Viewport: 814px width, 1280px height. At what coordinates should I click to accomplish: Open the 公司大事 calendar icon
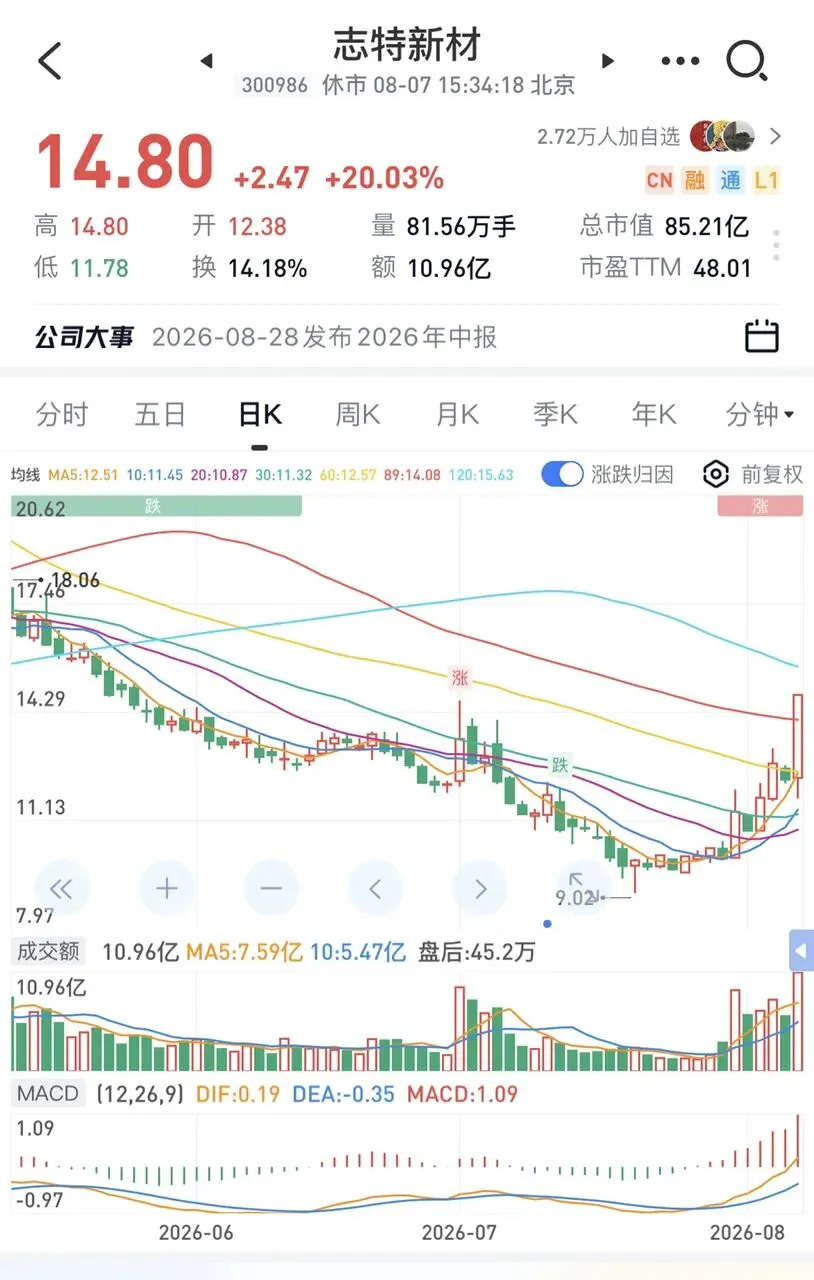click(762, 336)
